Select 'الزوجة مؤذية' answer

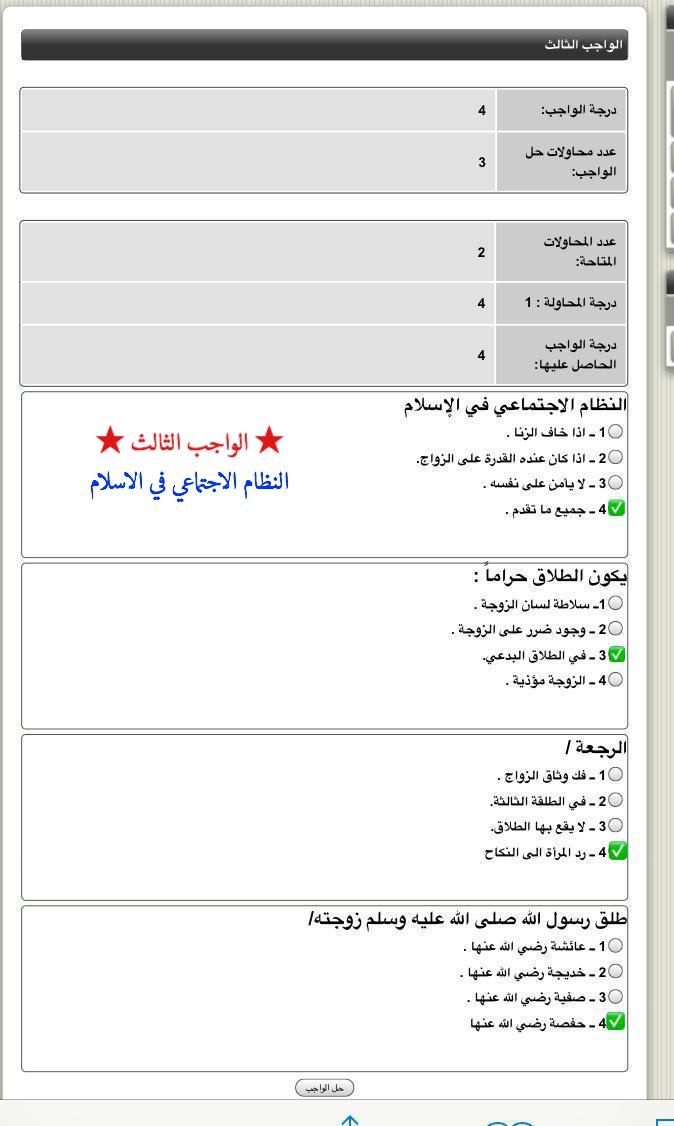(615, 680)
